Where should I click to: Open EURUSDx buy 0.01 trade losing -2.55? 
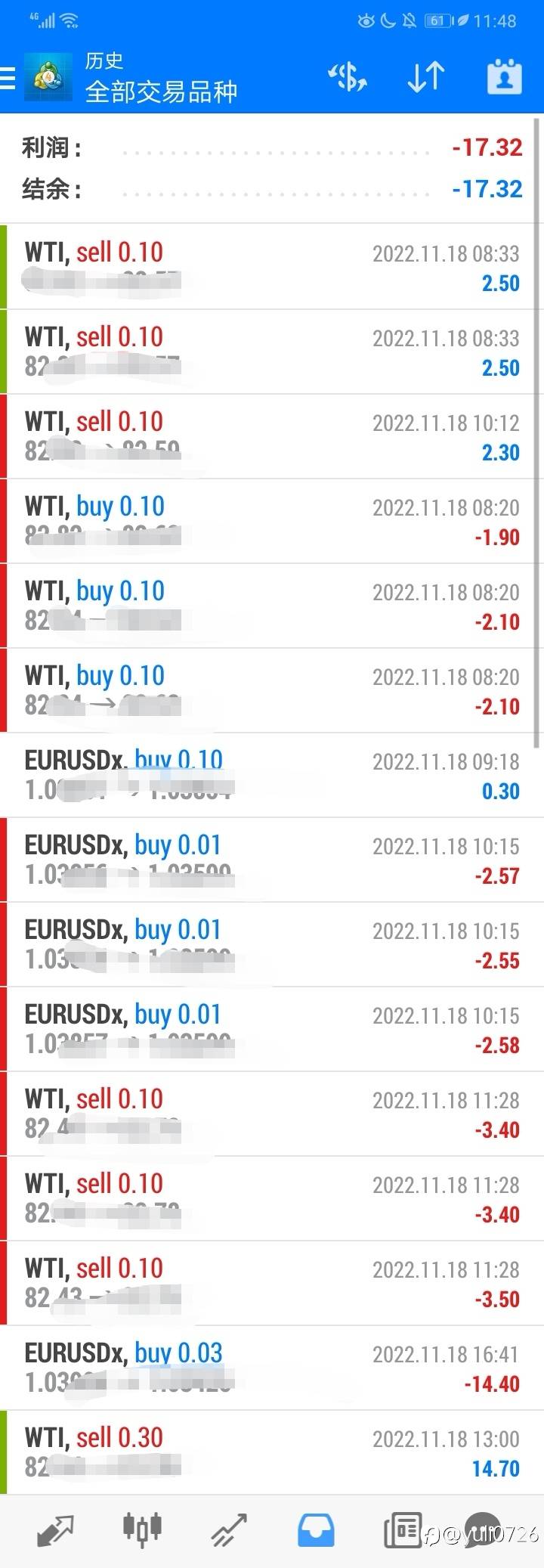pos(272,944)
